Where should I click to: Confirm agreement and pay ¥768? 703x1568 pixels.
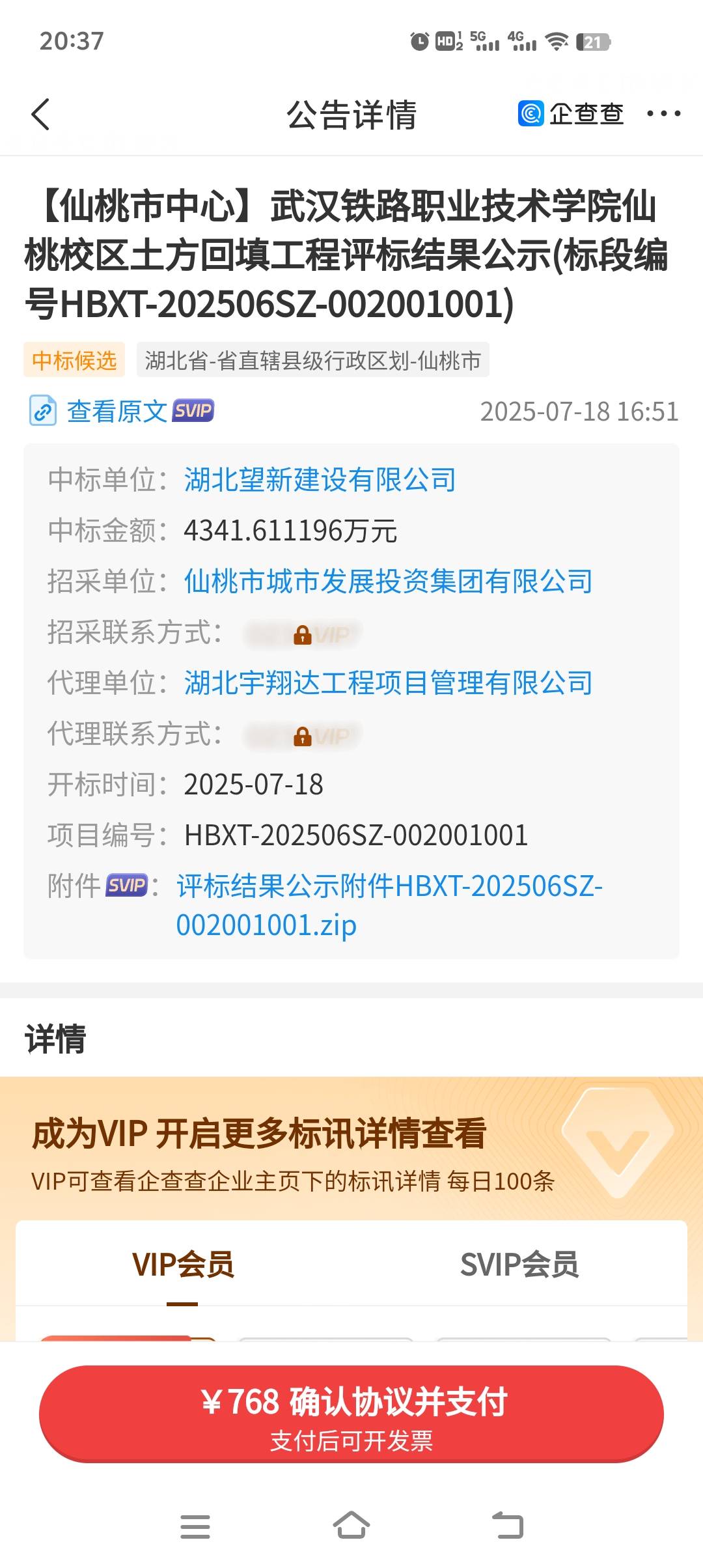click(351, 1413)
